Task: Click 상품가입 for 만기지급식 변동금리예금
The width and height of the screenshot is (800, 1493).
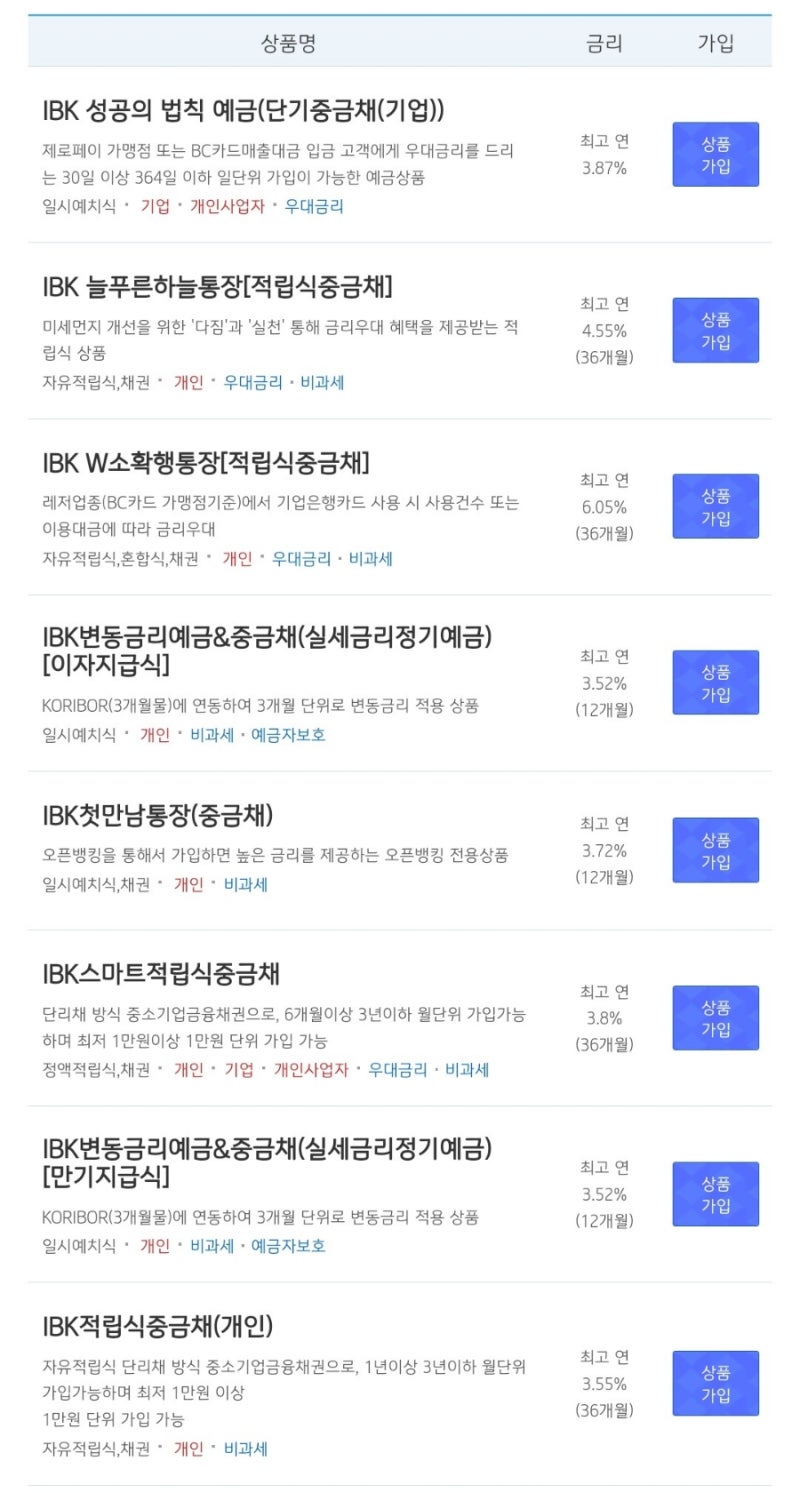Action: click(x=715, y=1192)
